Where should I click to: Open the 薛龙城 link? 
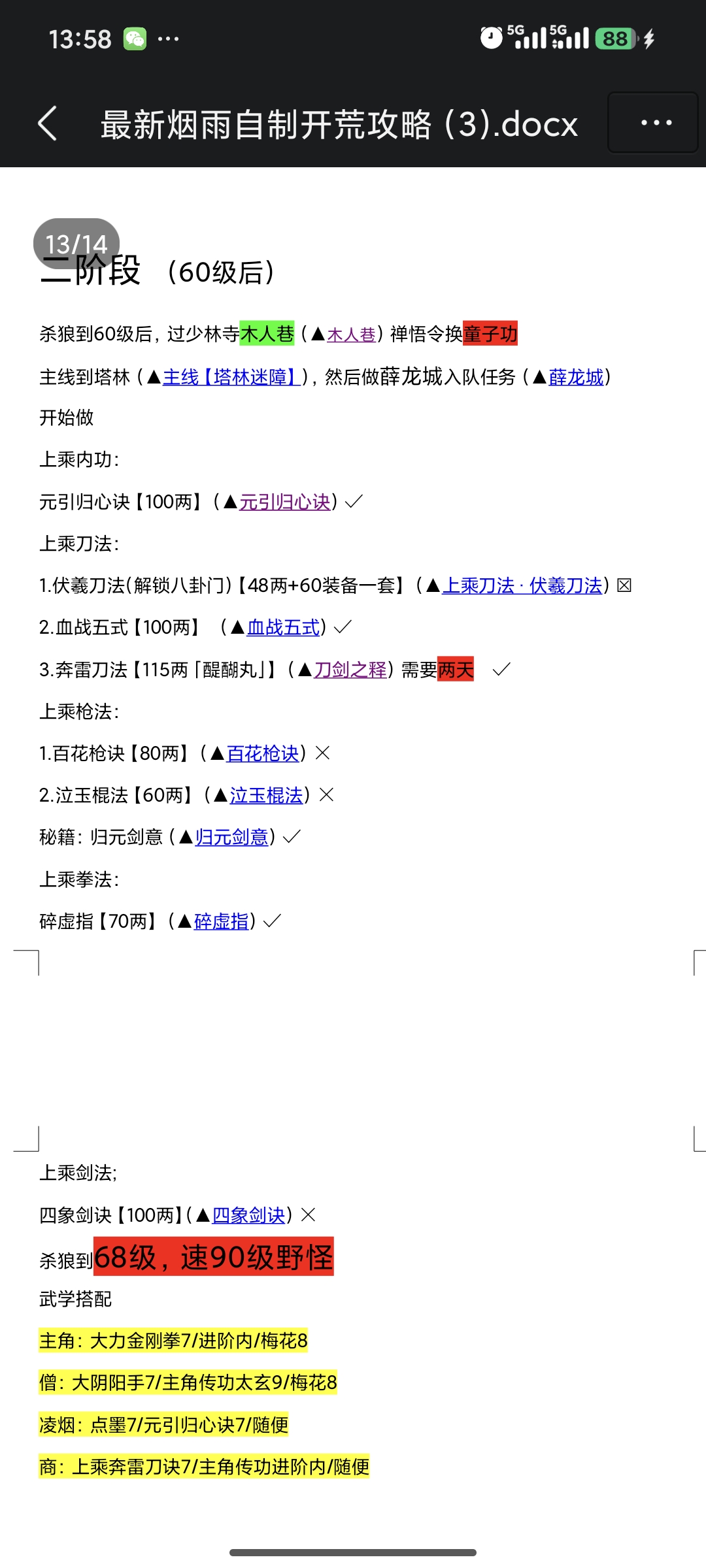[576, 378]
